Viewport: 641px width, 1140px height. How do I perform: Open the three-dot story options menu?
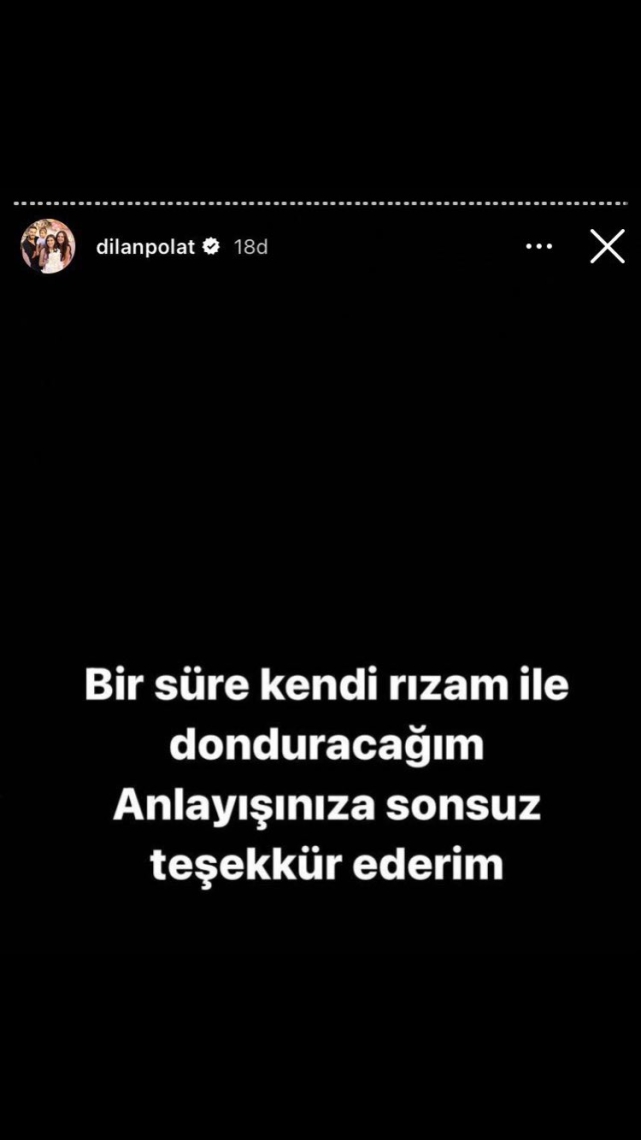pos(539,247)
